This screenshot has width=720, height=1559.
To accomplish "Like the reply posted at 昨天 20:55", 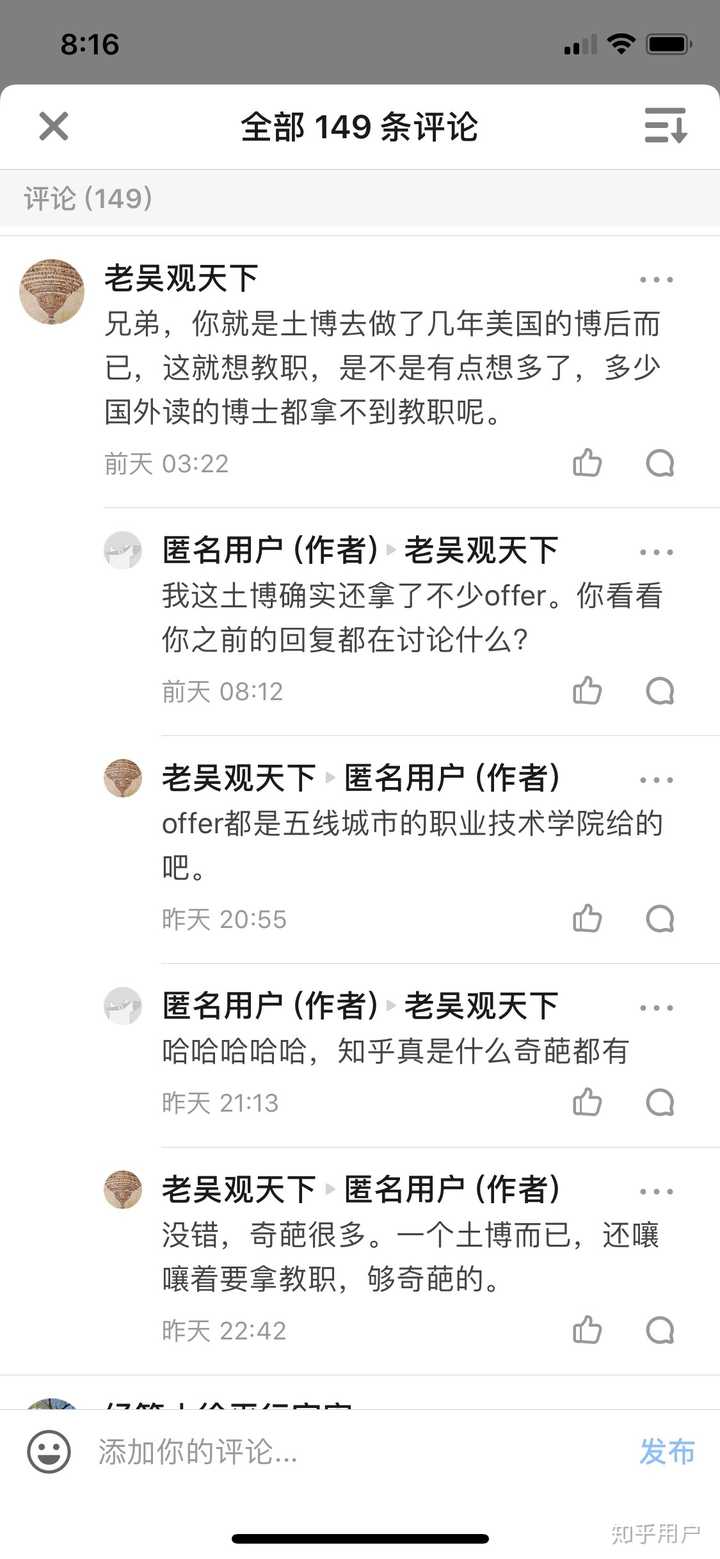I will 587,919.
